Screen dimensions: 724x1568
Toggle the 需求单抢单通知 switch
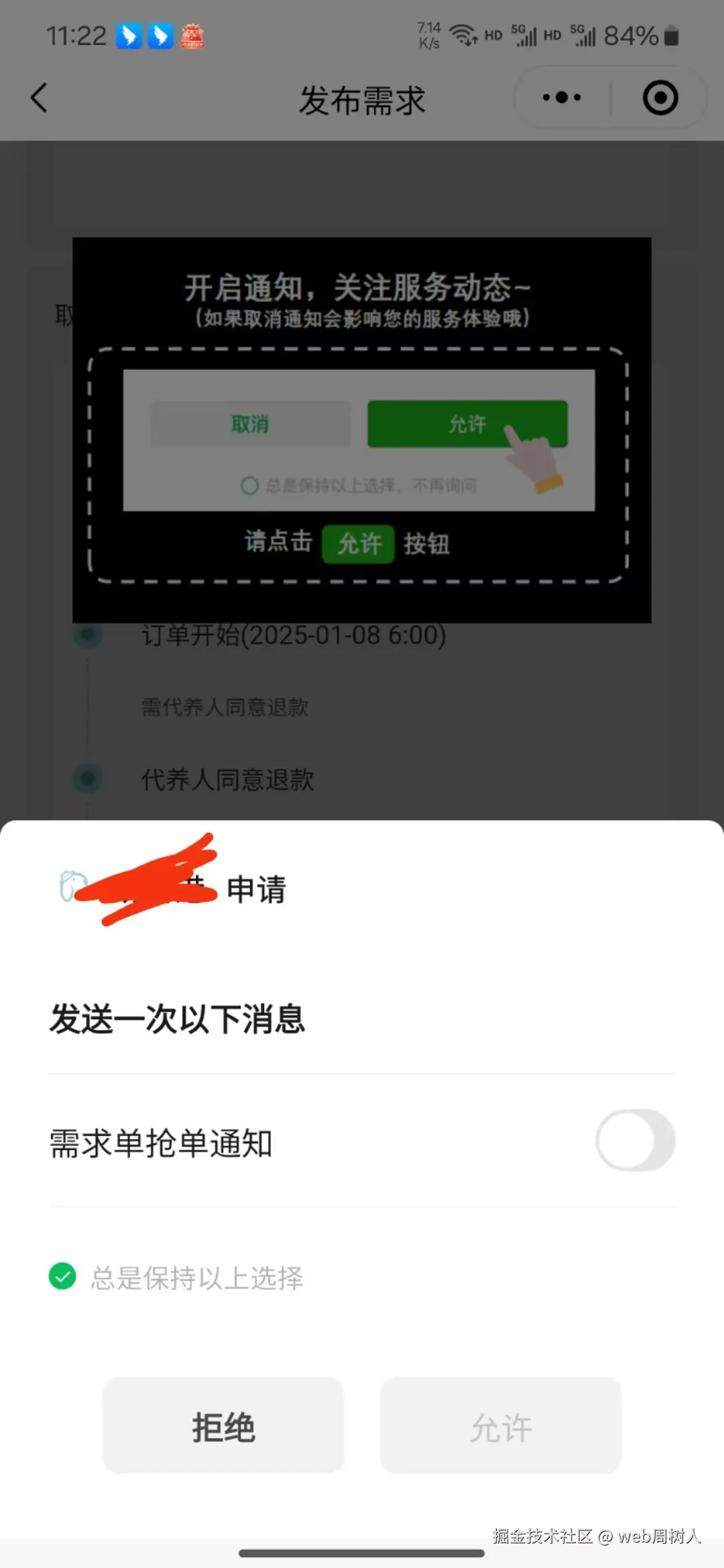634,1140
